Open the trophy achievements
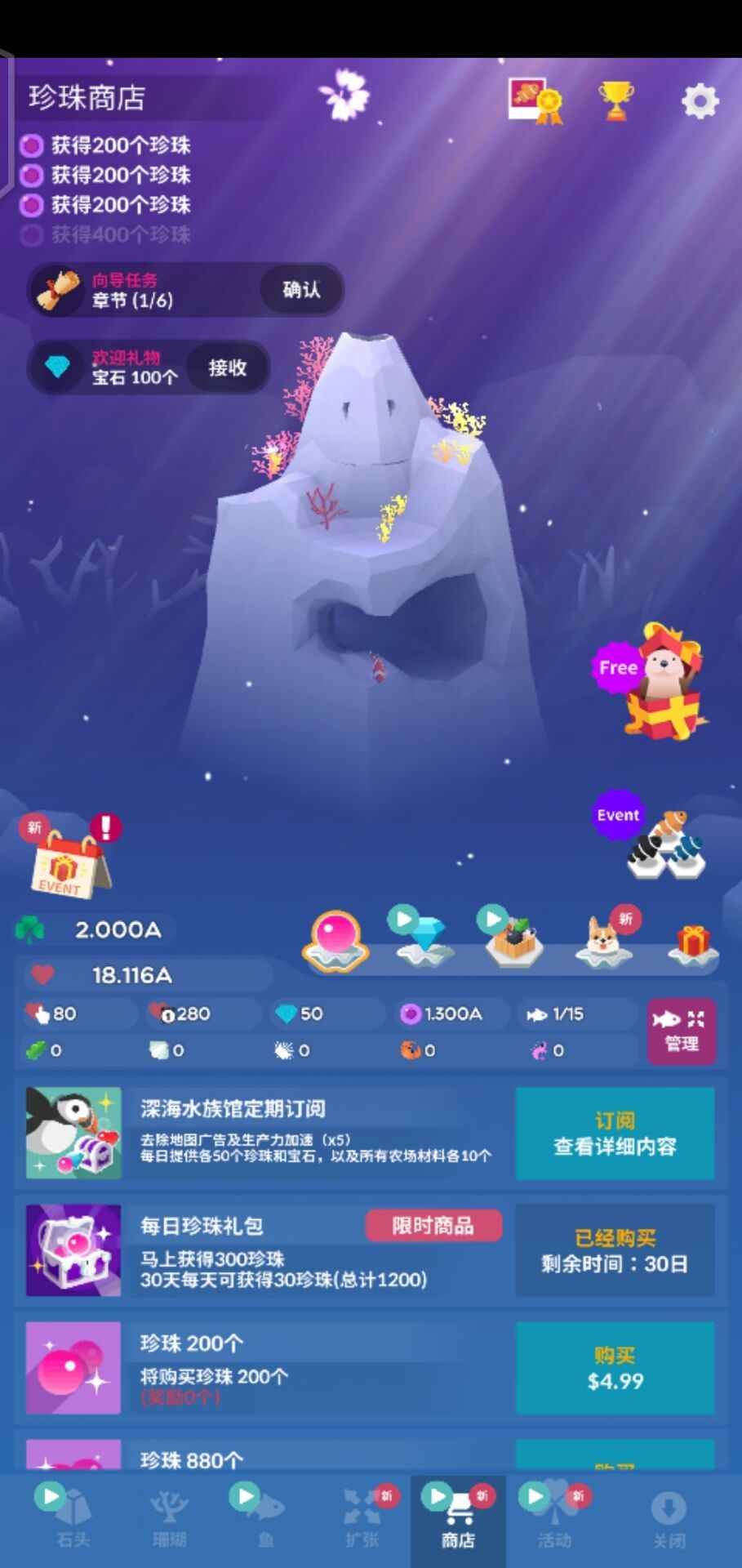The image size is (742, 1568). (616, 101)
